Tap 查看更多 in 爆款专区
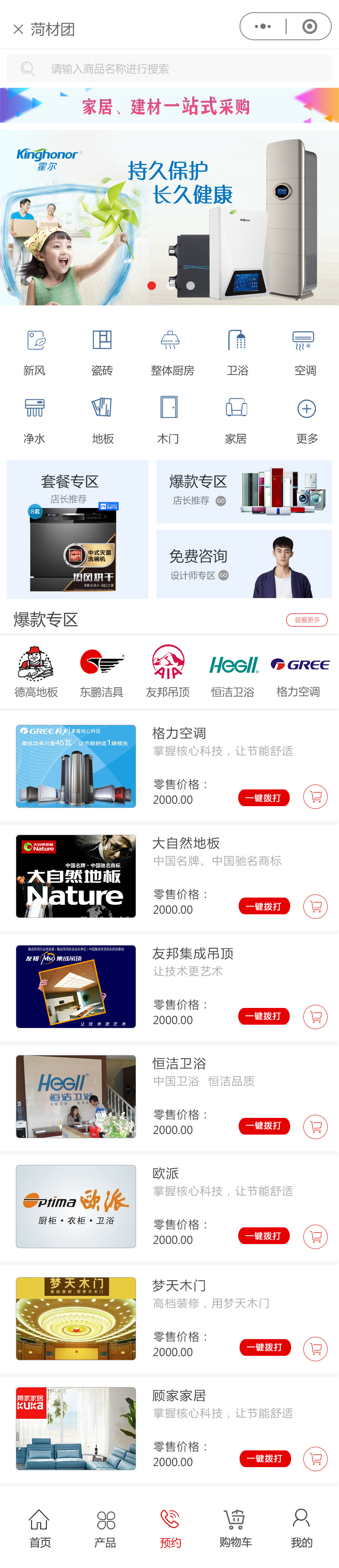Screen dimensions: 339x1568 coord(307,620)
